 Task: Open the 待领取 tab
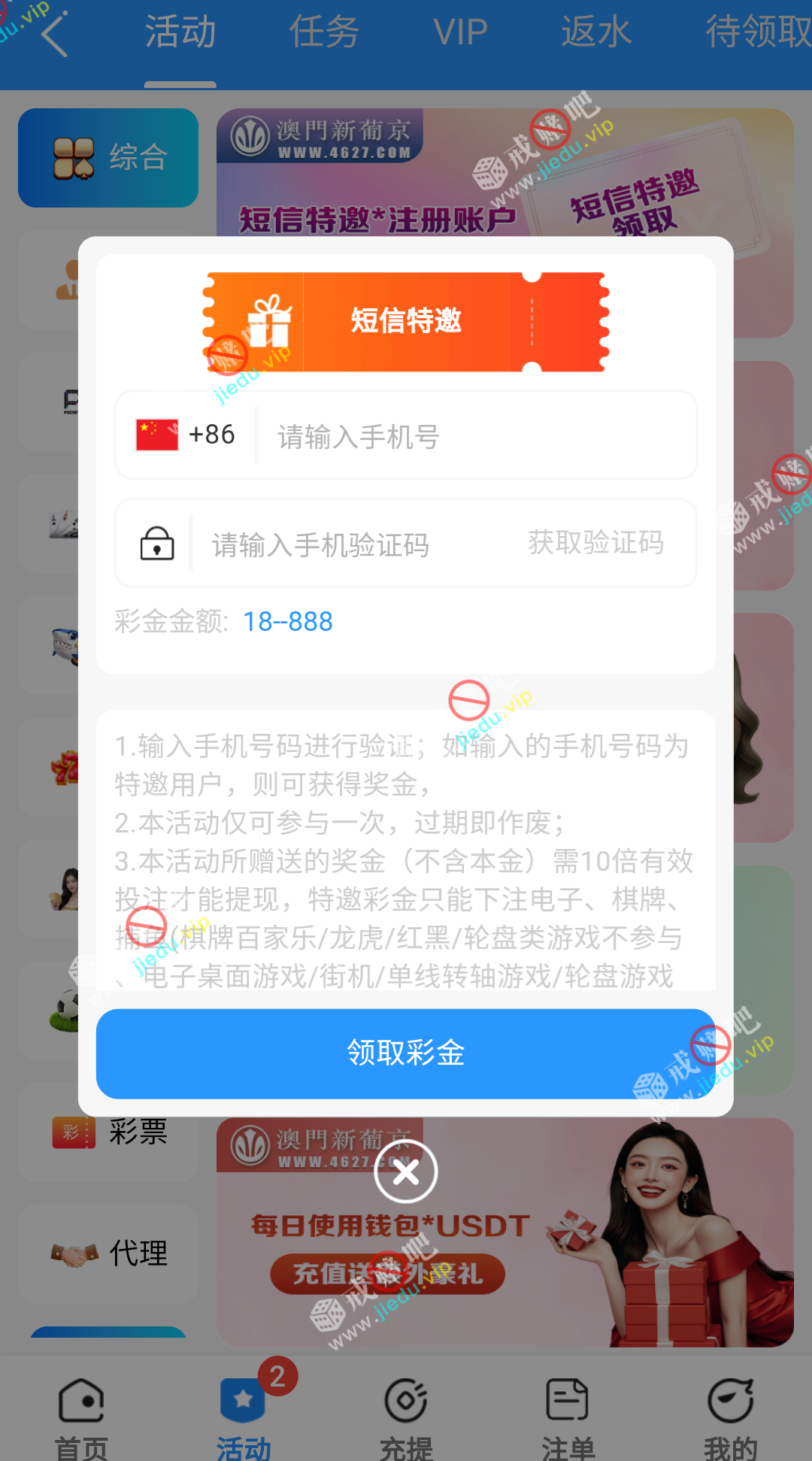(756, 33)
